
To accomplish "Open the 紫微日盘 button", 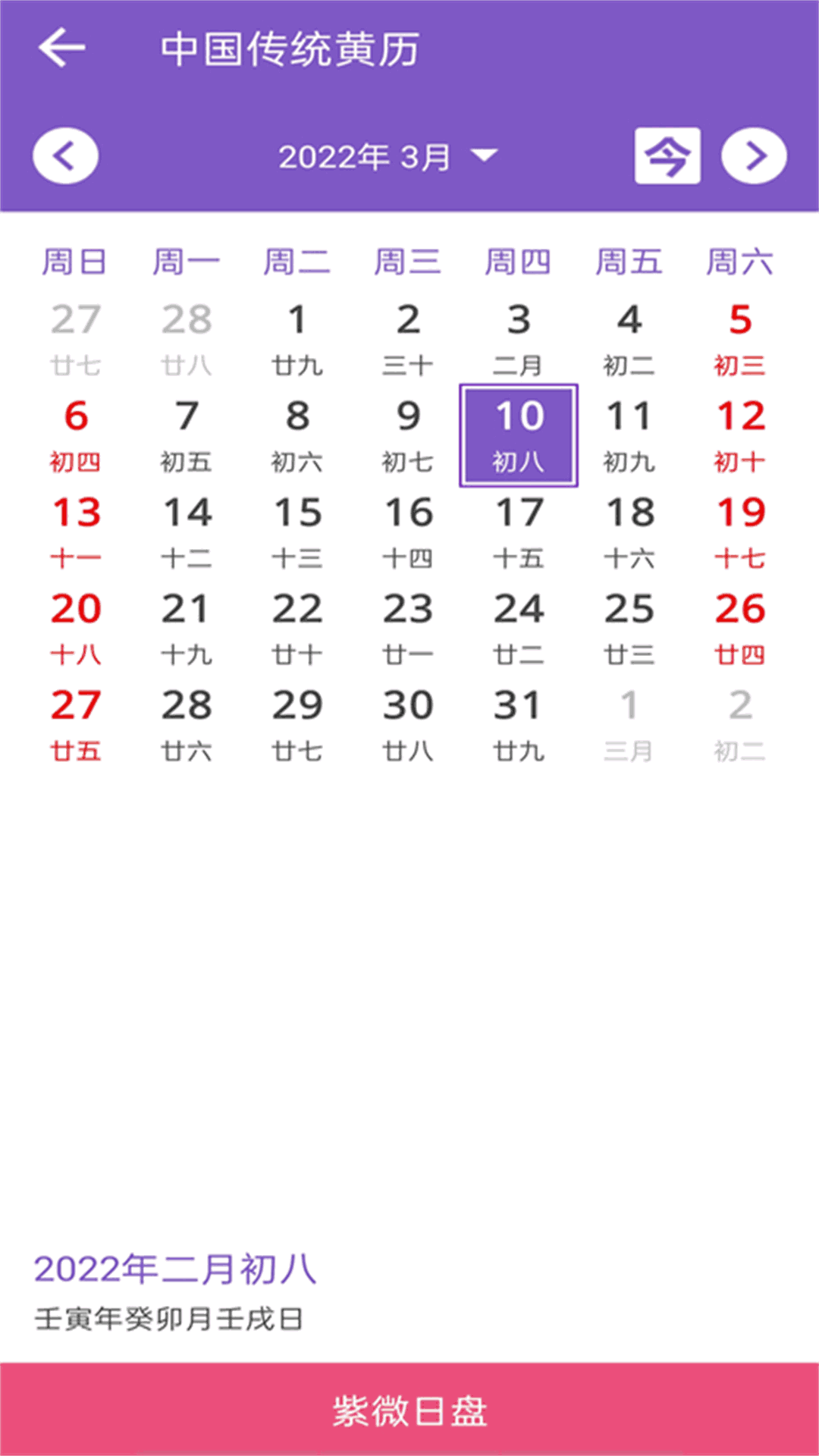I will pyautogui.click(x=409, y=1410).
